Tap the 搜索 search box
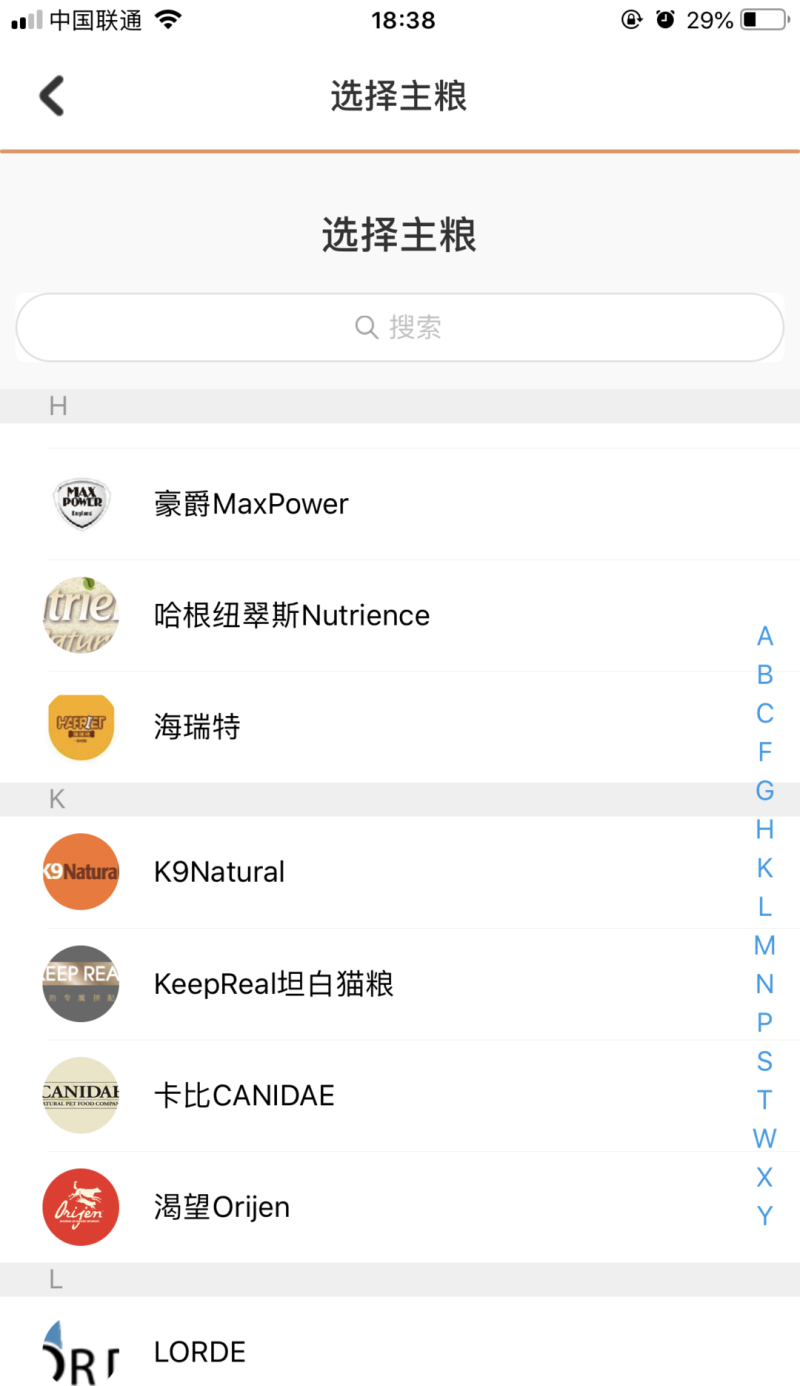800x1386 pixels. coord(399,327)
